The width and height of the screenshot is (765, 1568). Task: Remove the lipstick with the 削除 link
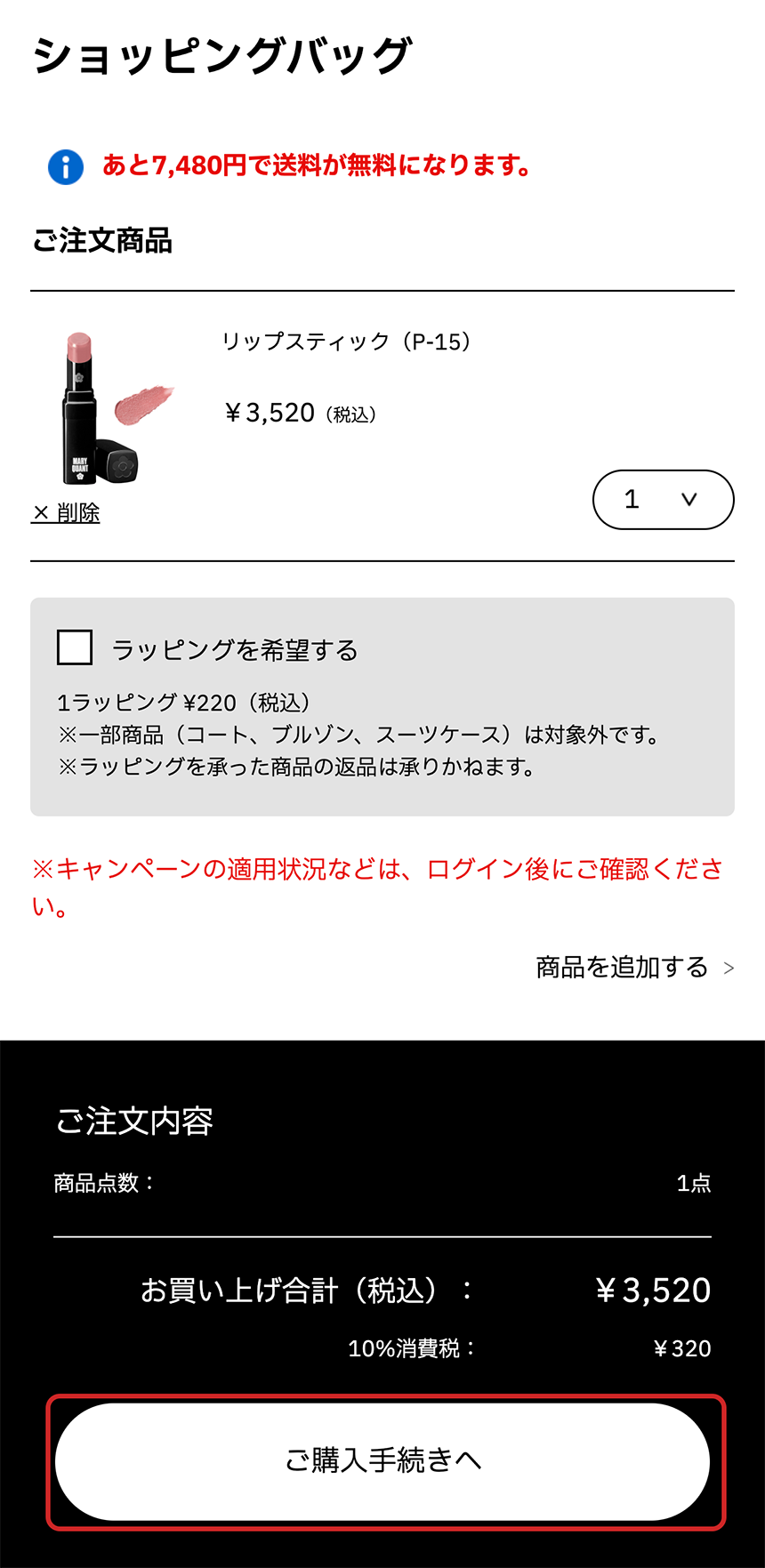point(66,513)
